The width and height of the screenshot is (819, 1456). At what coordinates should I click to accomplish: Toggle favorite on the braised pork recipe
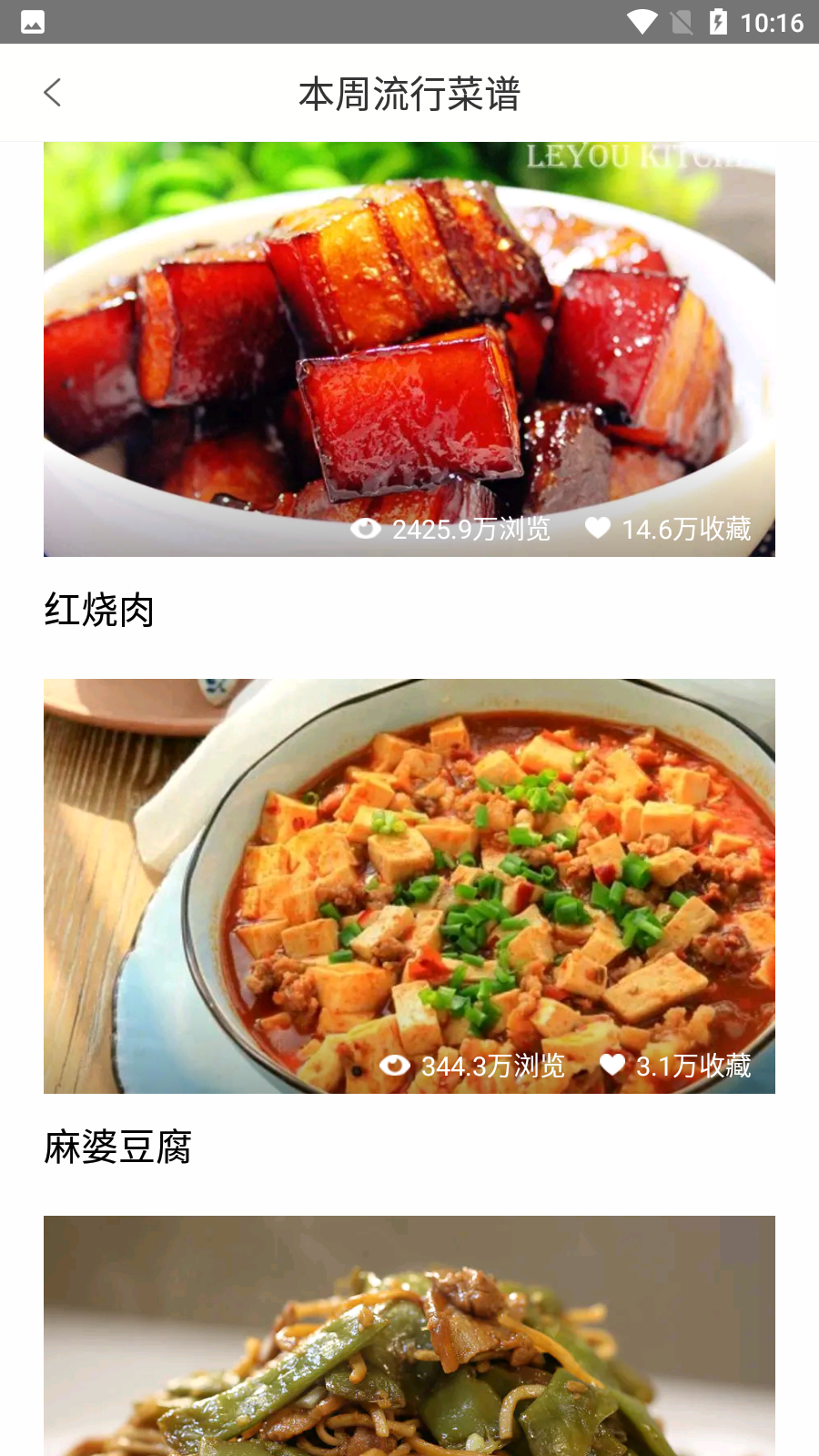coord(598,529)
